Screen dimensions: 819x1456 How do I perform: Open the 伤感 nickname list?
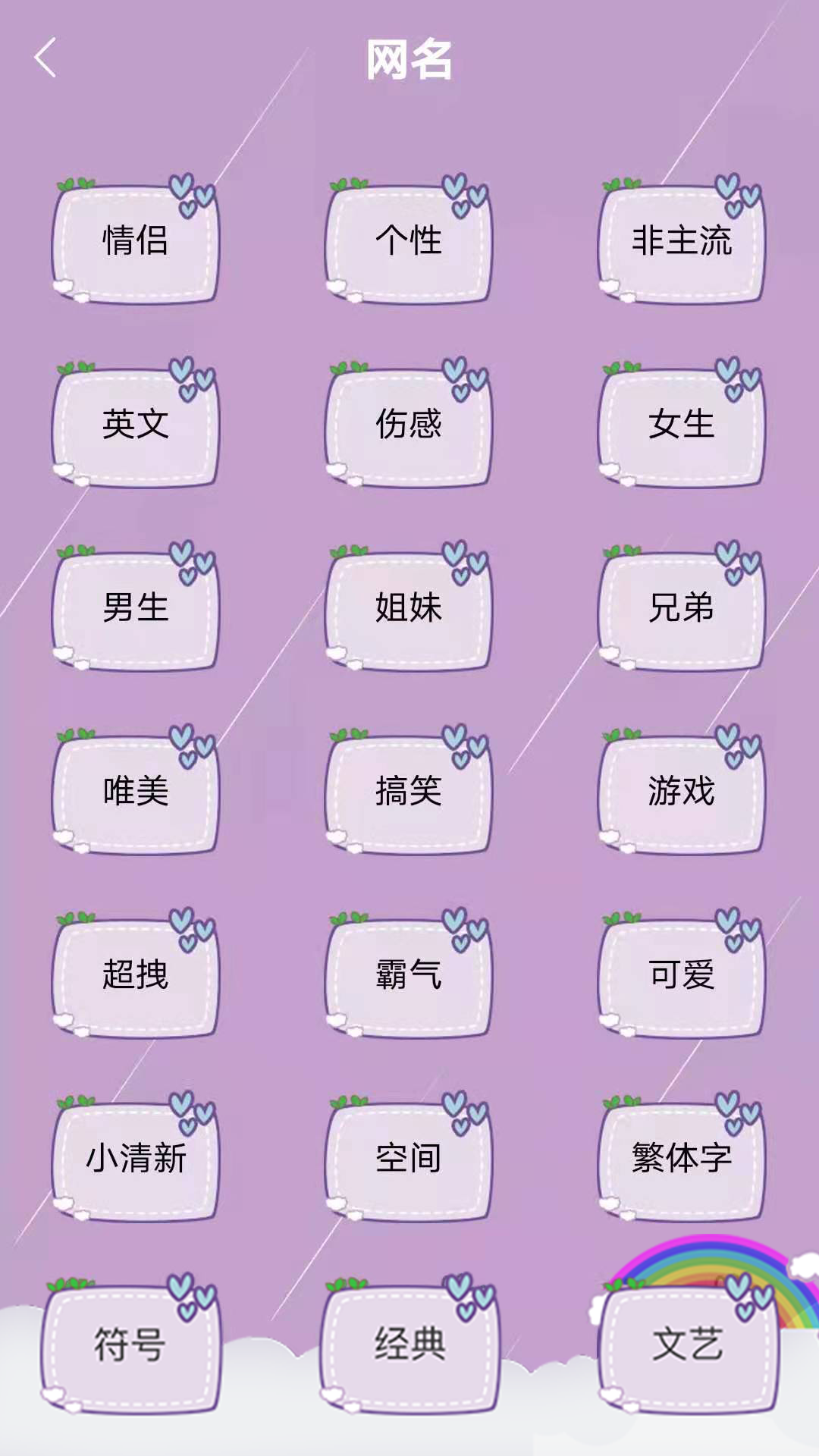[x=409, y=425]
